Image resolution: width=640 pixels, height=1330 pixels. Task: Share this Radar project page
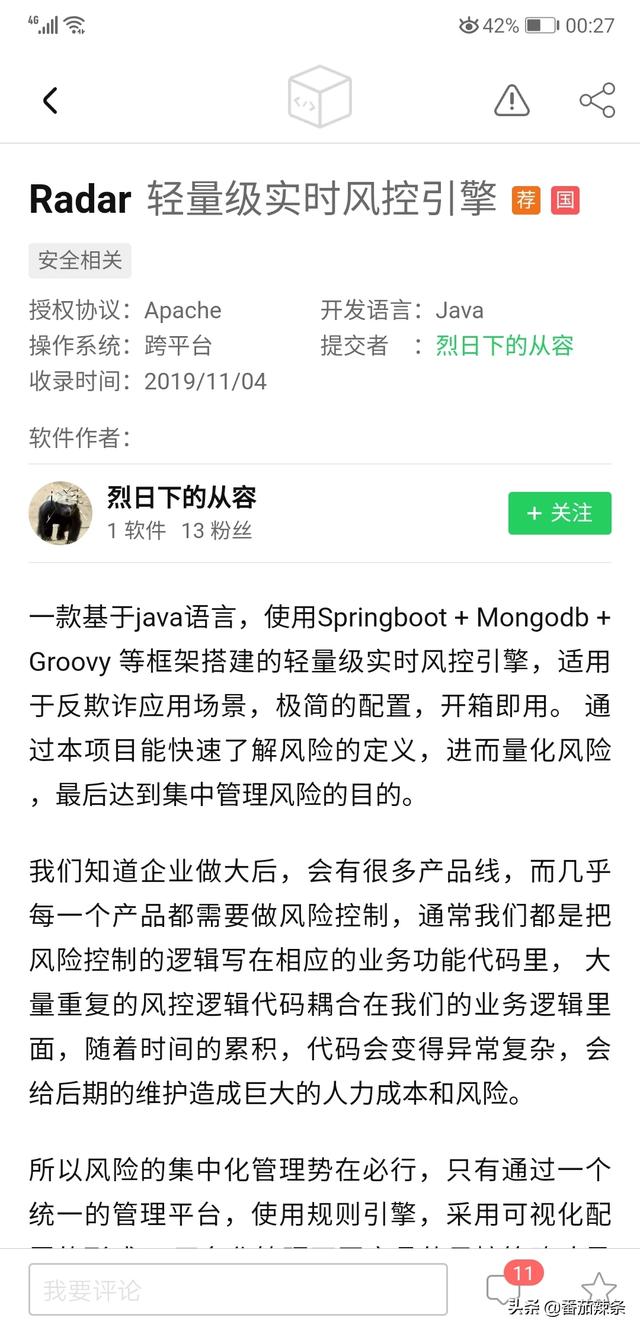coord(597,100)
